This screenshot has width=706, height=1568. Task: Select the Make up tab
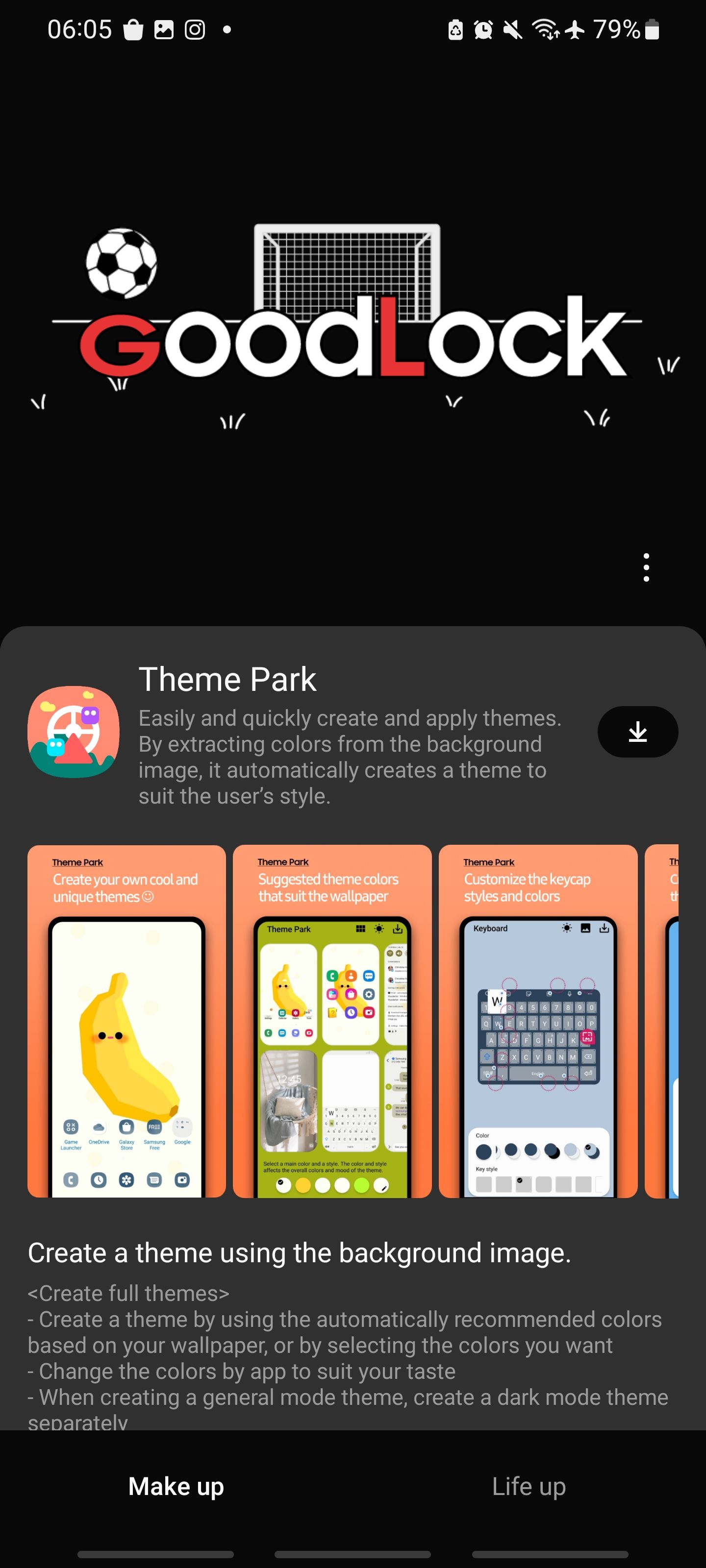175,1486
